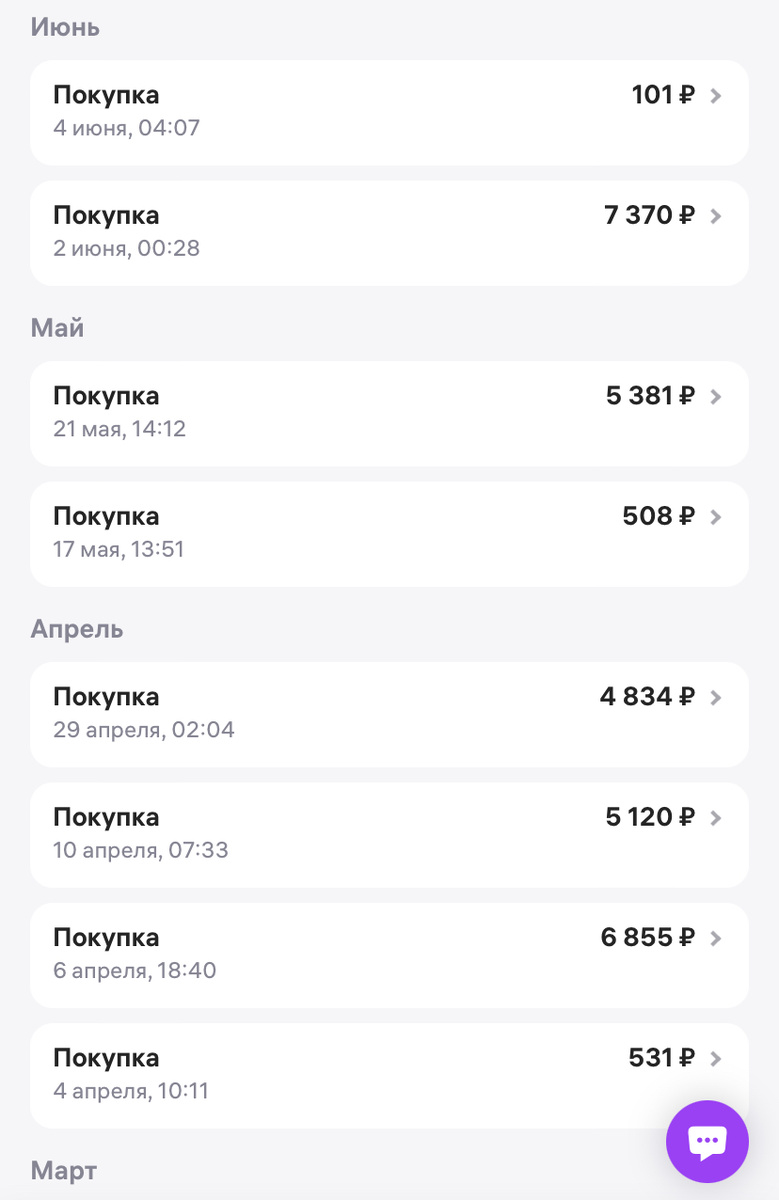Select the purchase made 29 апреля, 02:04
This screenshot has height=1200, width=779.
pyautogui.click(x=389, y=714)
